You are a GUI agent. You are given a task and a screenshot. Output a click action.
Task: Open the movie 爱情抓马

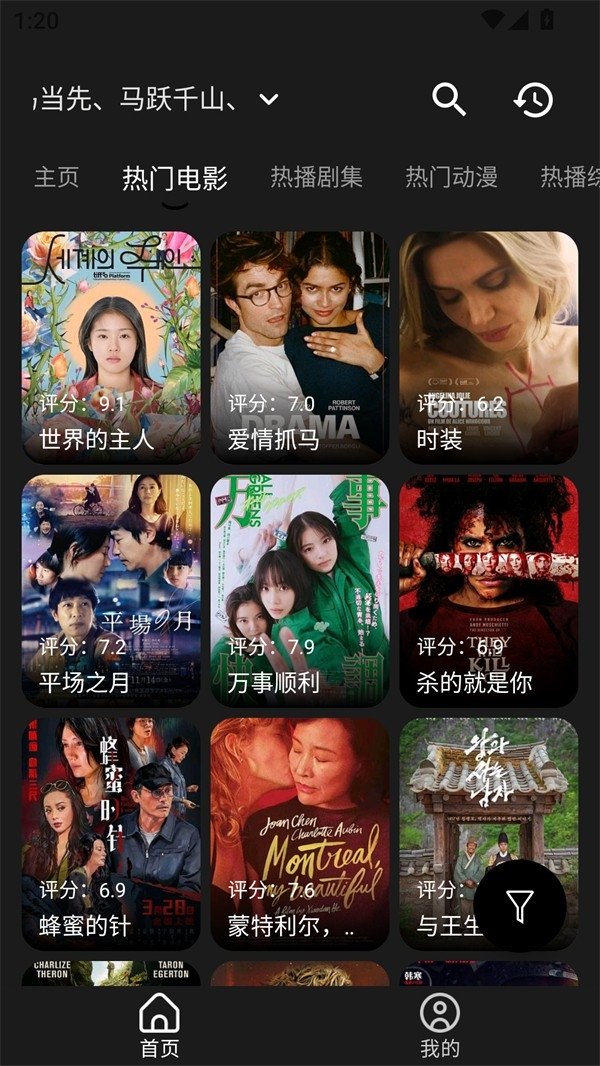pyautogui.click(x=300, y=347)
